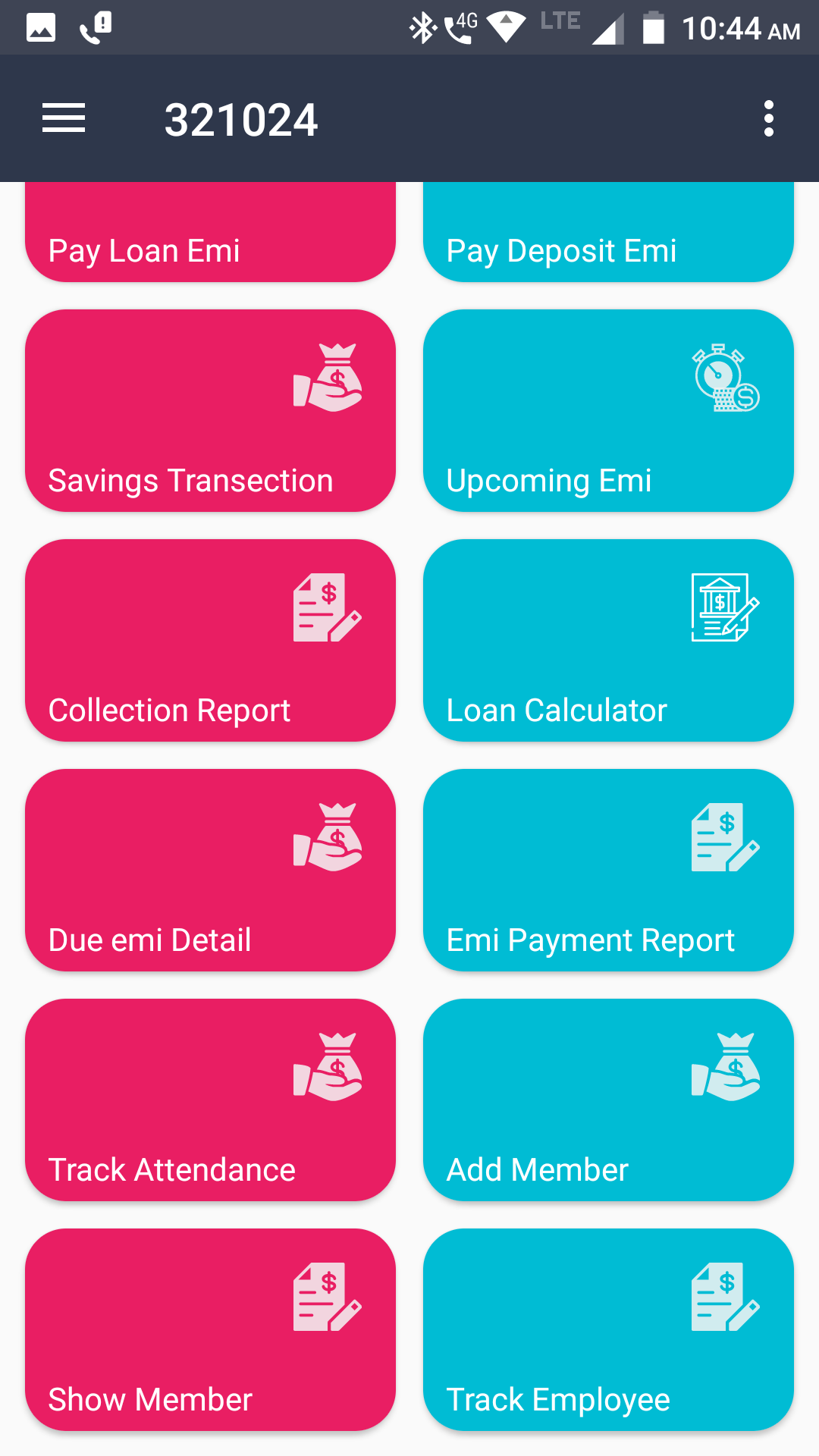View Upcoming Emi tile
The height and width of the screenshot is (1456, 819).
click(x=608, y=410)
